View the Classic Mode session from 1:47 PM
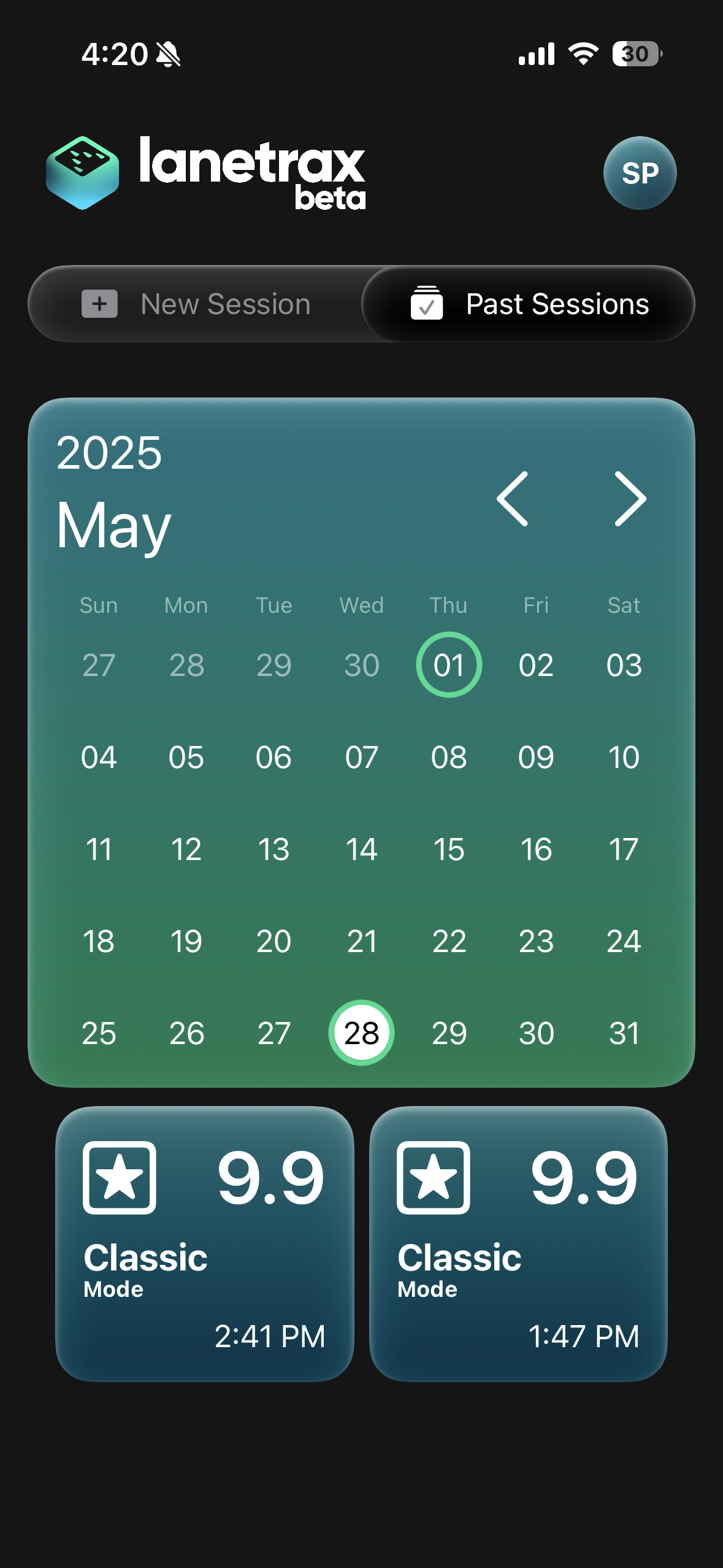The height and width of the screenshot is (1568, 723). click(518, 1243)
